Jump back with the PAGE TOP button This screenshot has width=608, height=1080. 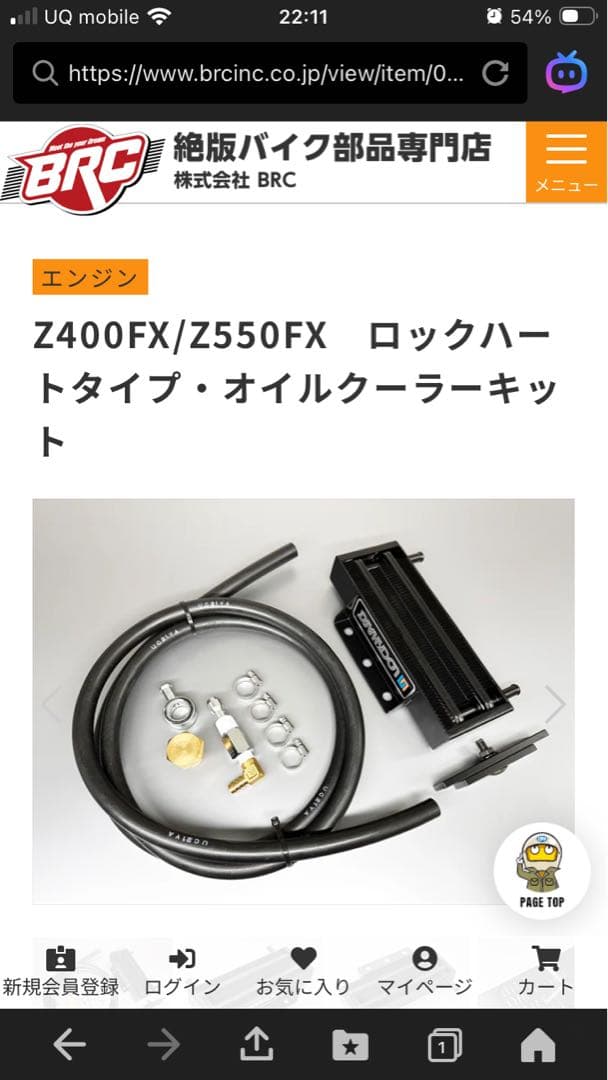541,871
